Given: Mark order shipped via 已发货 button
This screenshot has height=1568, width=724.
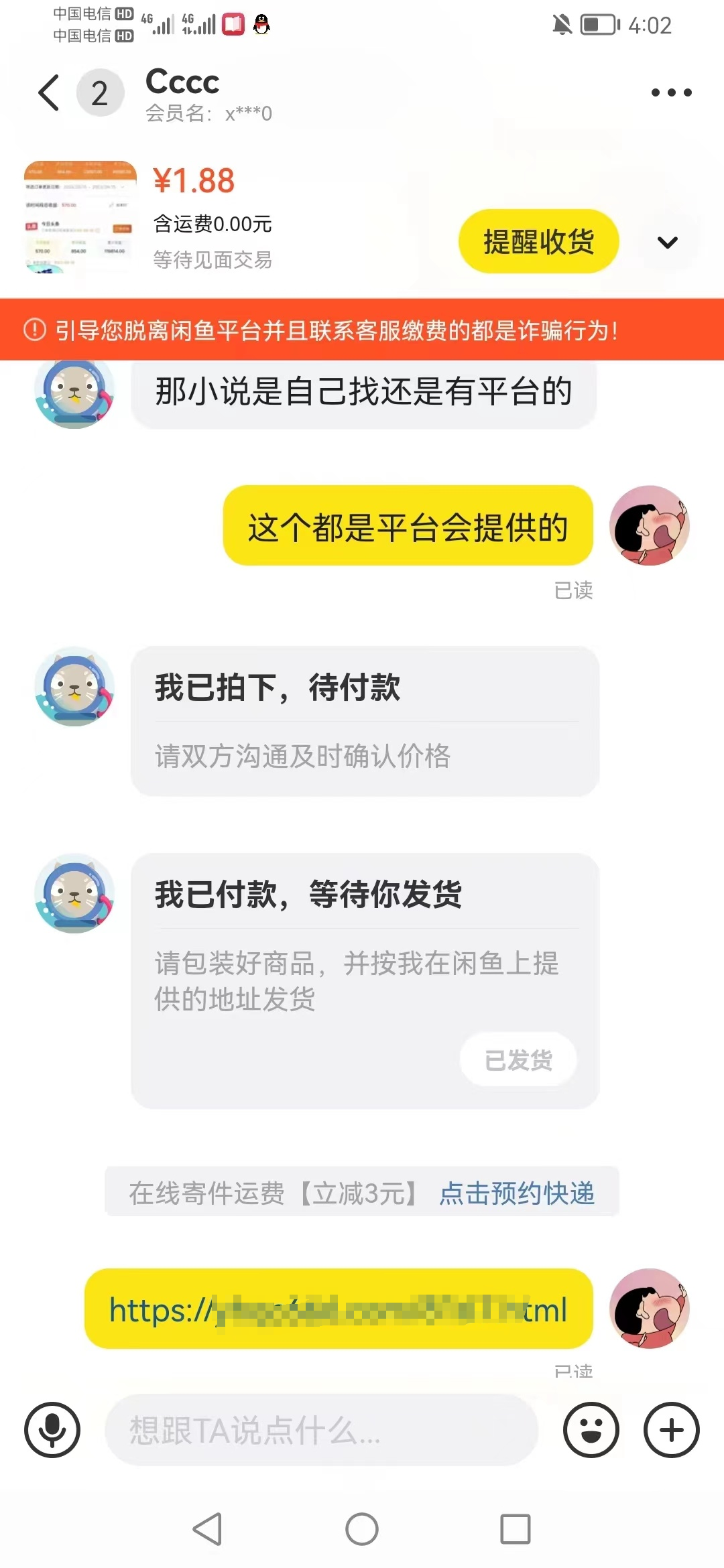Looking at the screenshot, I should click(519, 1059).
